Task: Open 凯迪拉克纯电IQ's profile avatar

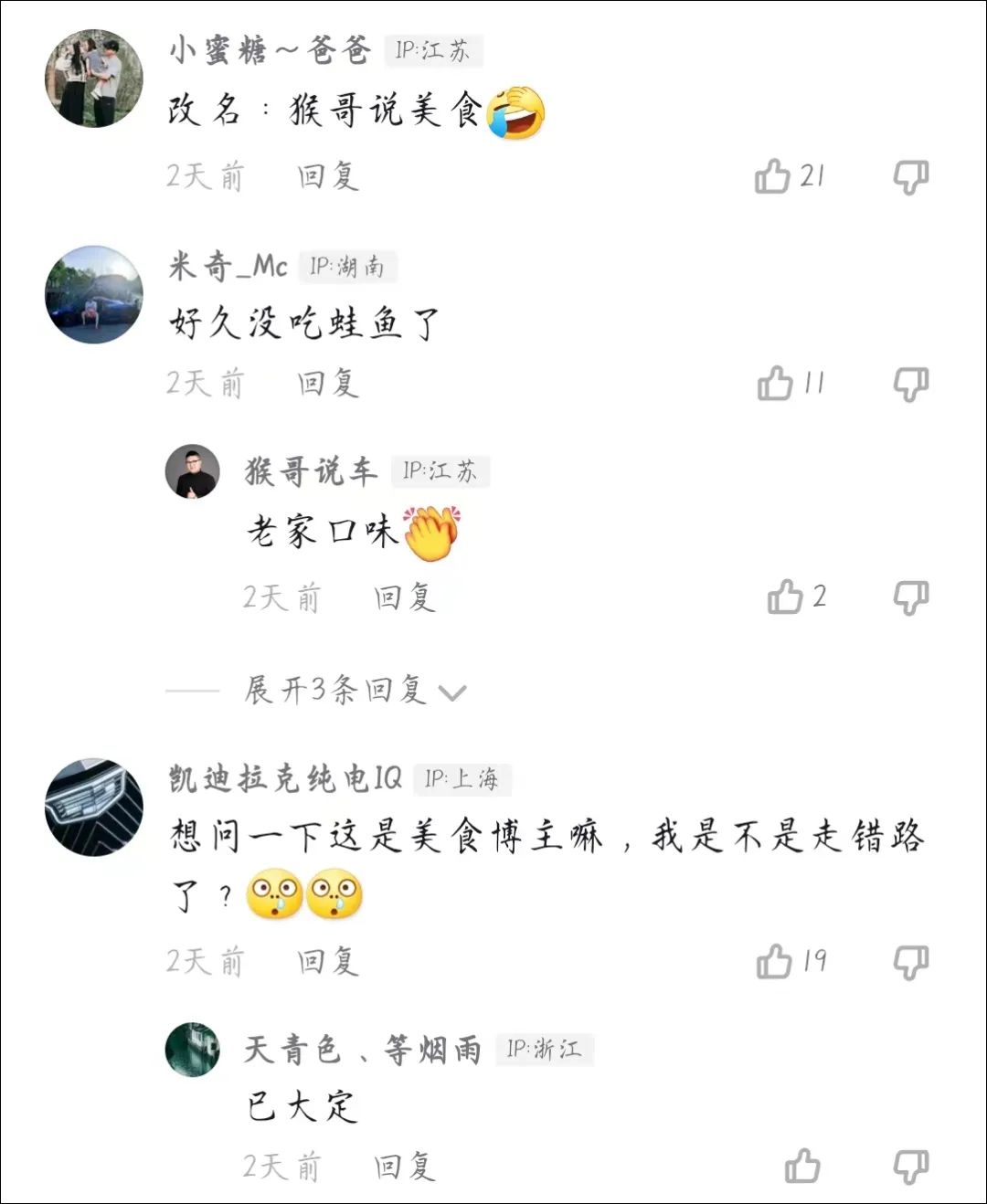Action: tap(94, 807)
